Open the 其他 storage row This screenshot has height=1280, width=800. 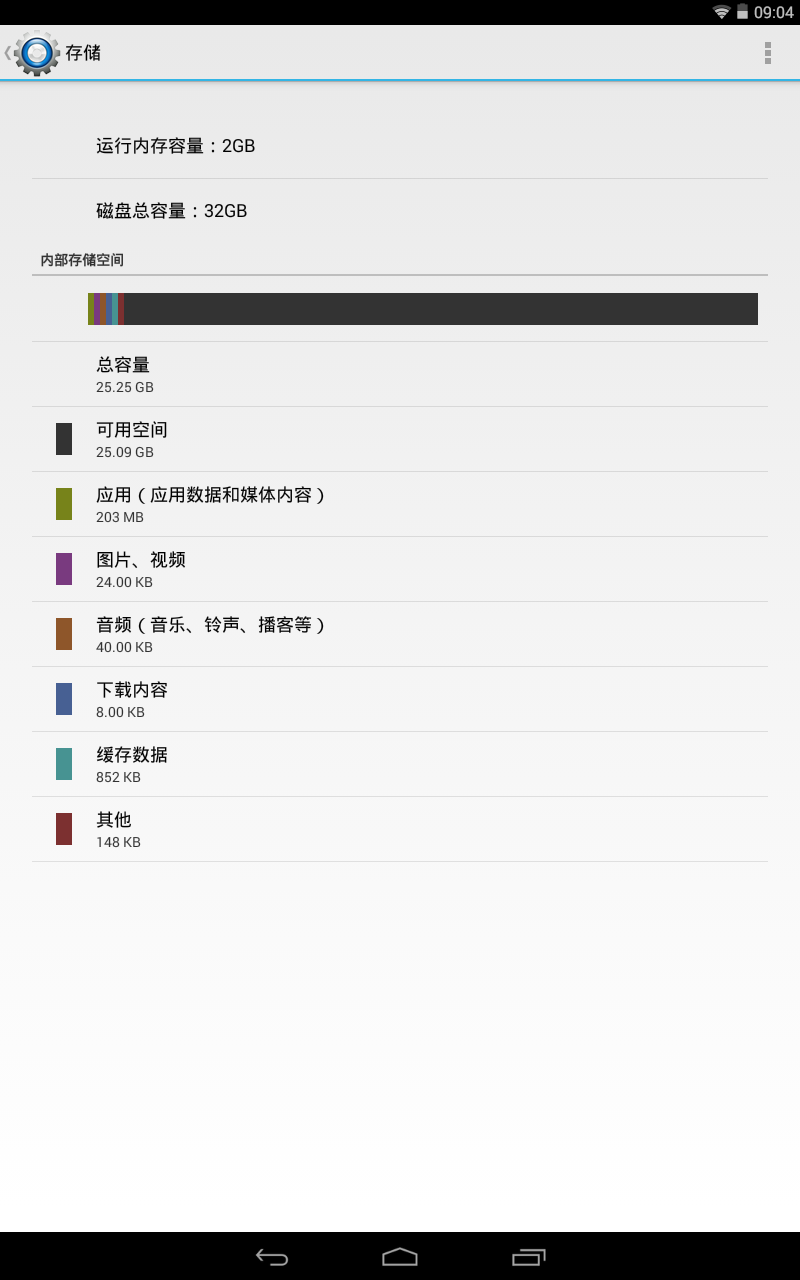(400, 829)
